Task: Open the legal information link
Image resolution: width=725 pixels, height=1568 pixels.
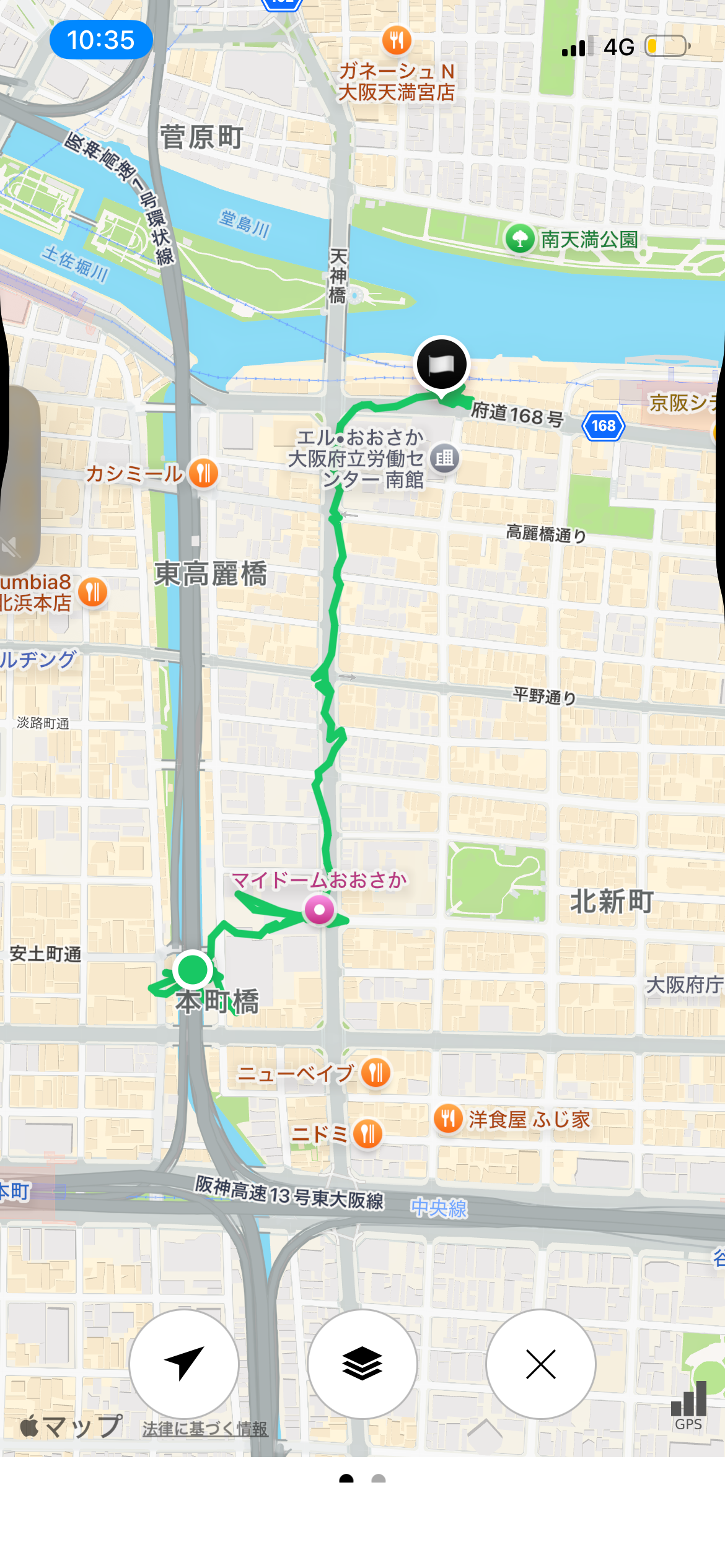Action: [205, 1429]
